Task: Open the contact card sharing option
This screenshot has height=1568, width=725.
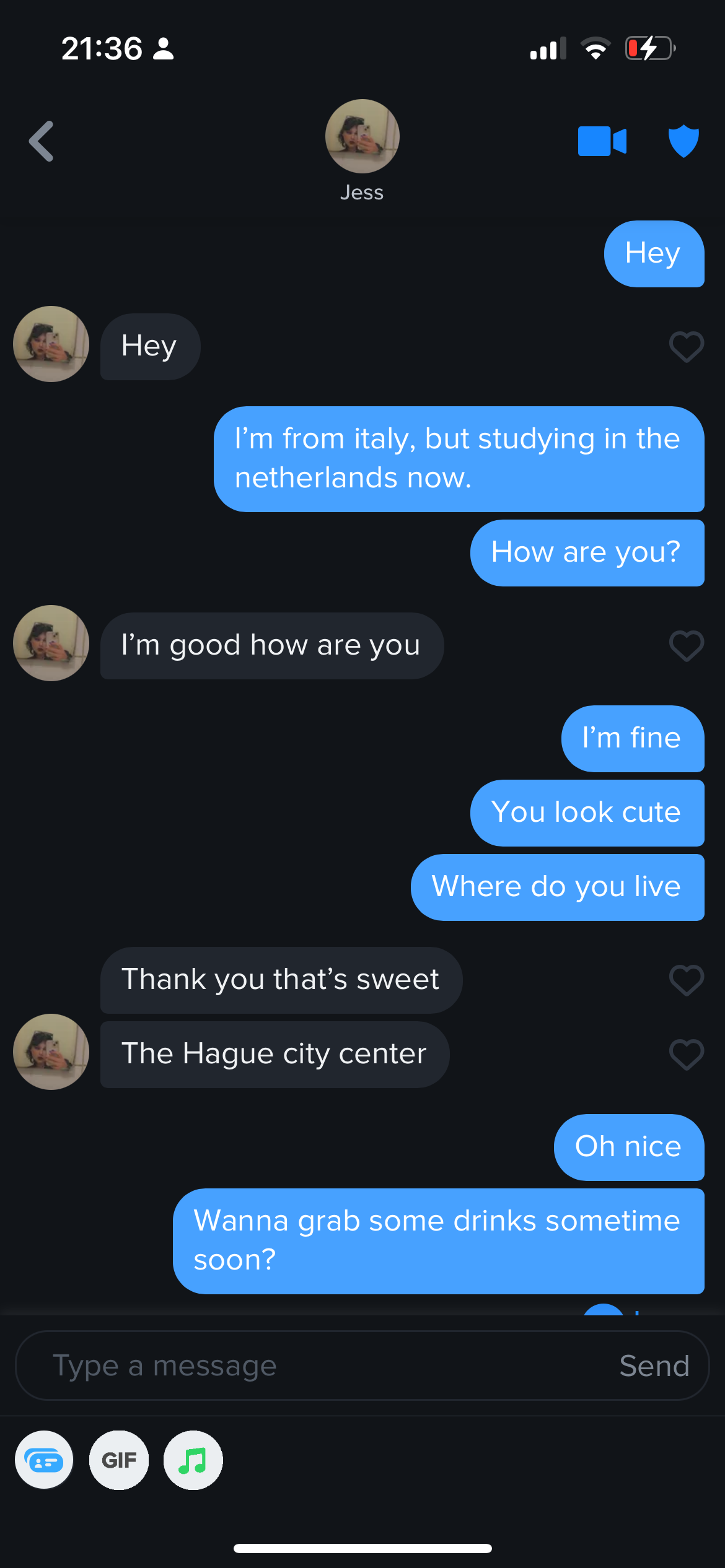Action: click(x=44, y=1460)
